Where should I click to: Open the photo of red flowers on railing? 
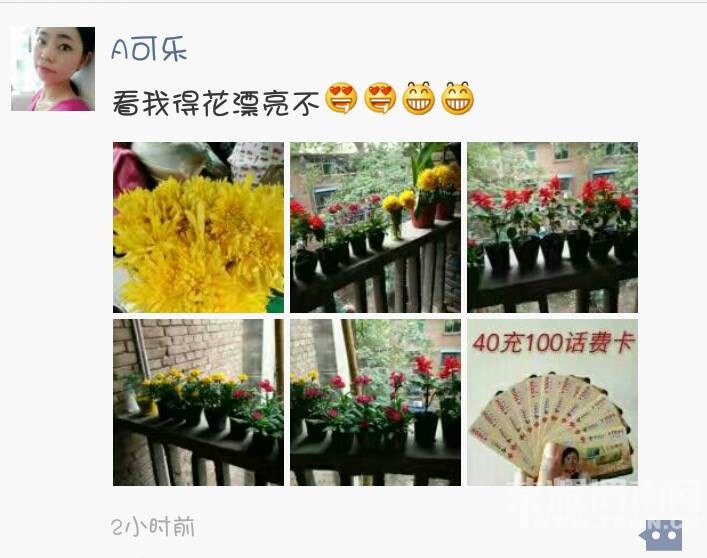[x=552, y=227]
